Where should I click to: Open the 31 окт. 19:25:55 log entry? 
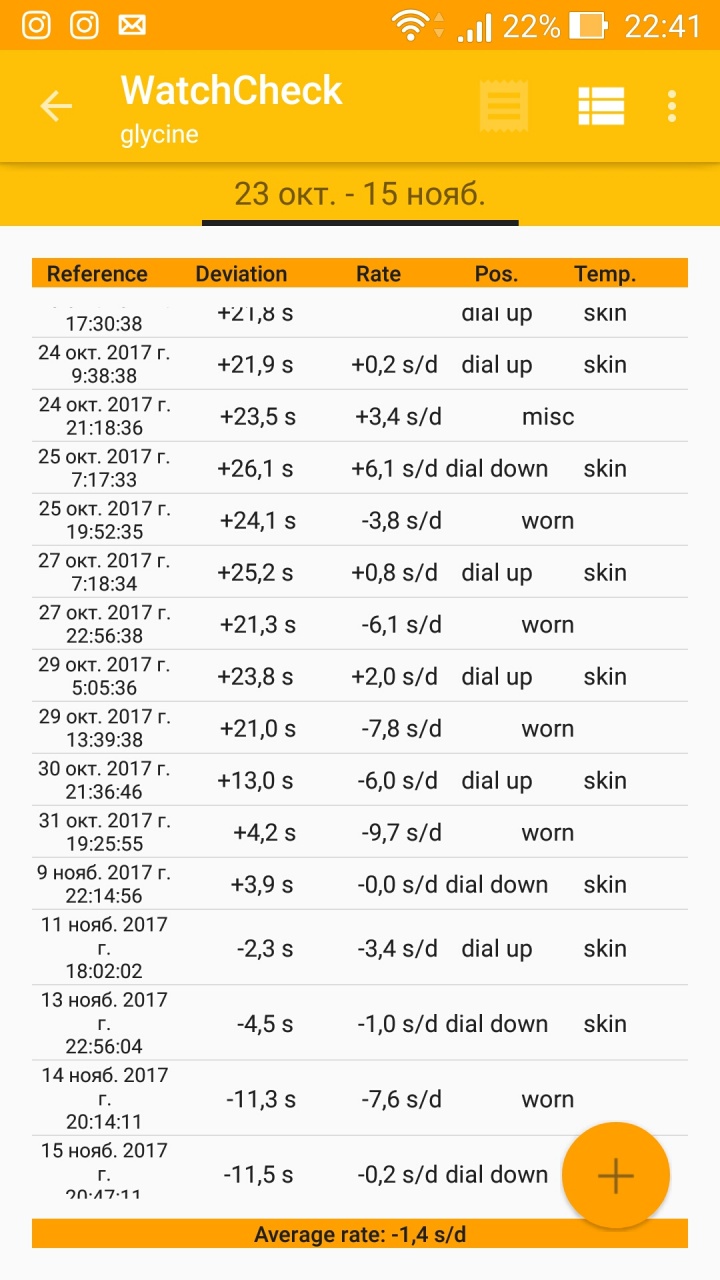pos(359,833)
